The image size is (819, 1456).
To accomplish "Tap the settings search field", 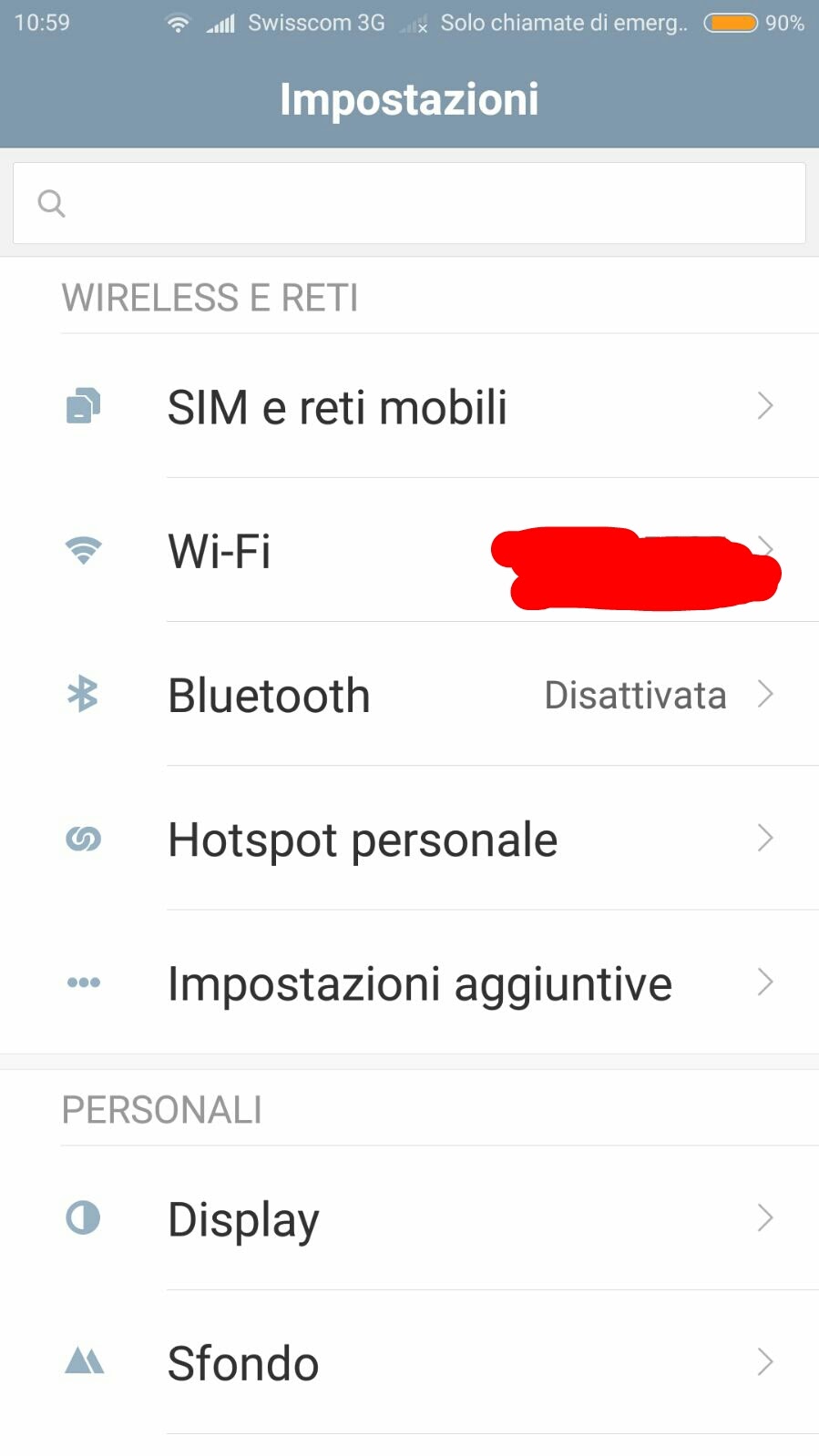I will coord(409,203).
